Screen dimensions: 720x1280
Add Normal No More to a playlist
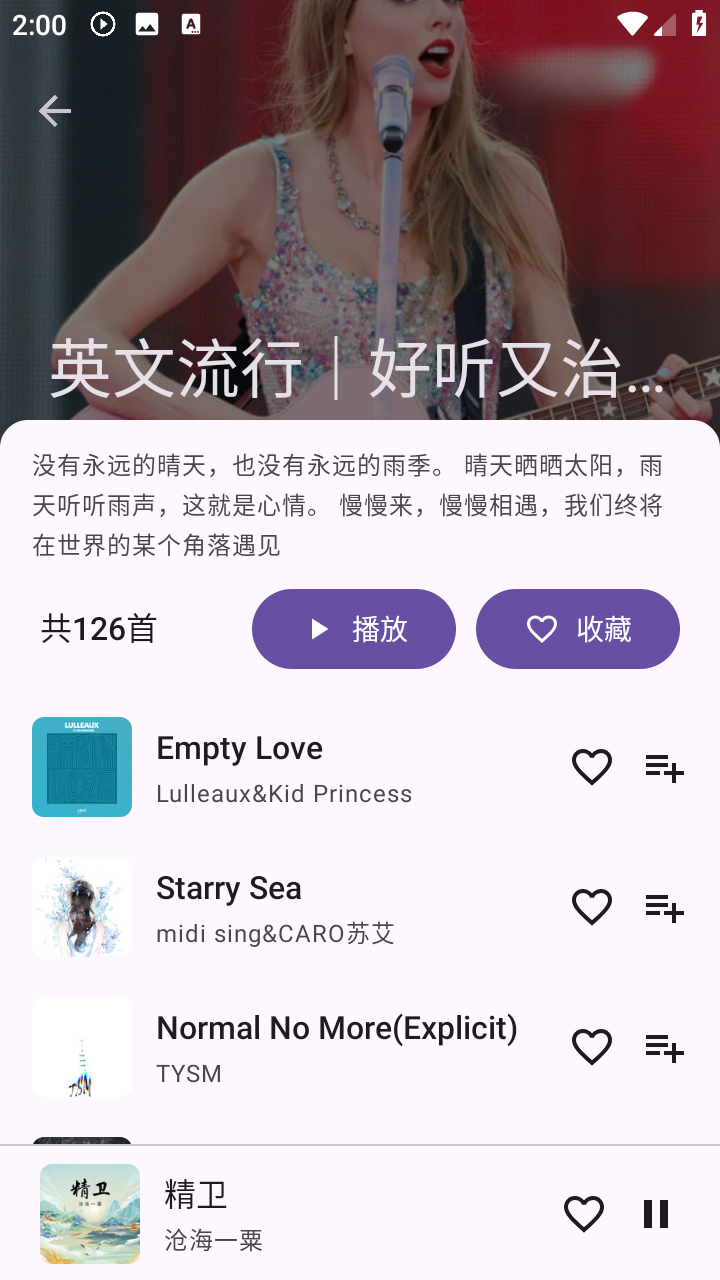pos(663,1047)
